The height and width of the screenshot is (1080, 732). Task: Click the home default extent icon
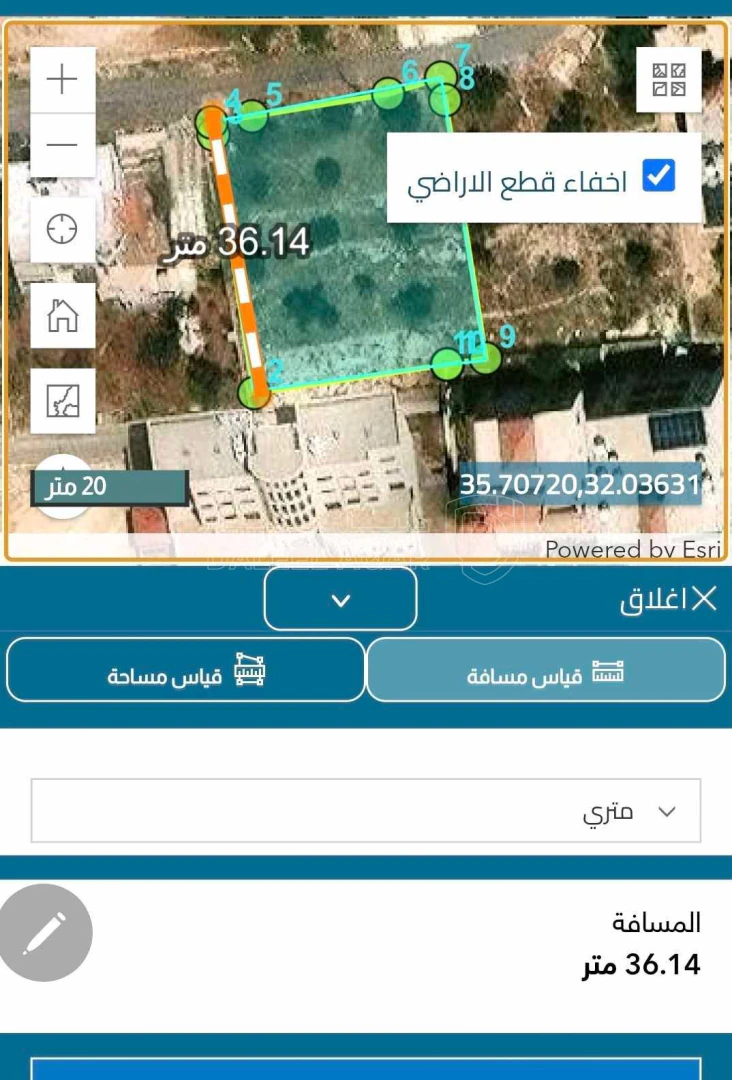pyautogui.click(x=62, y=316)
